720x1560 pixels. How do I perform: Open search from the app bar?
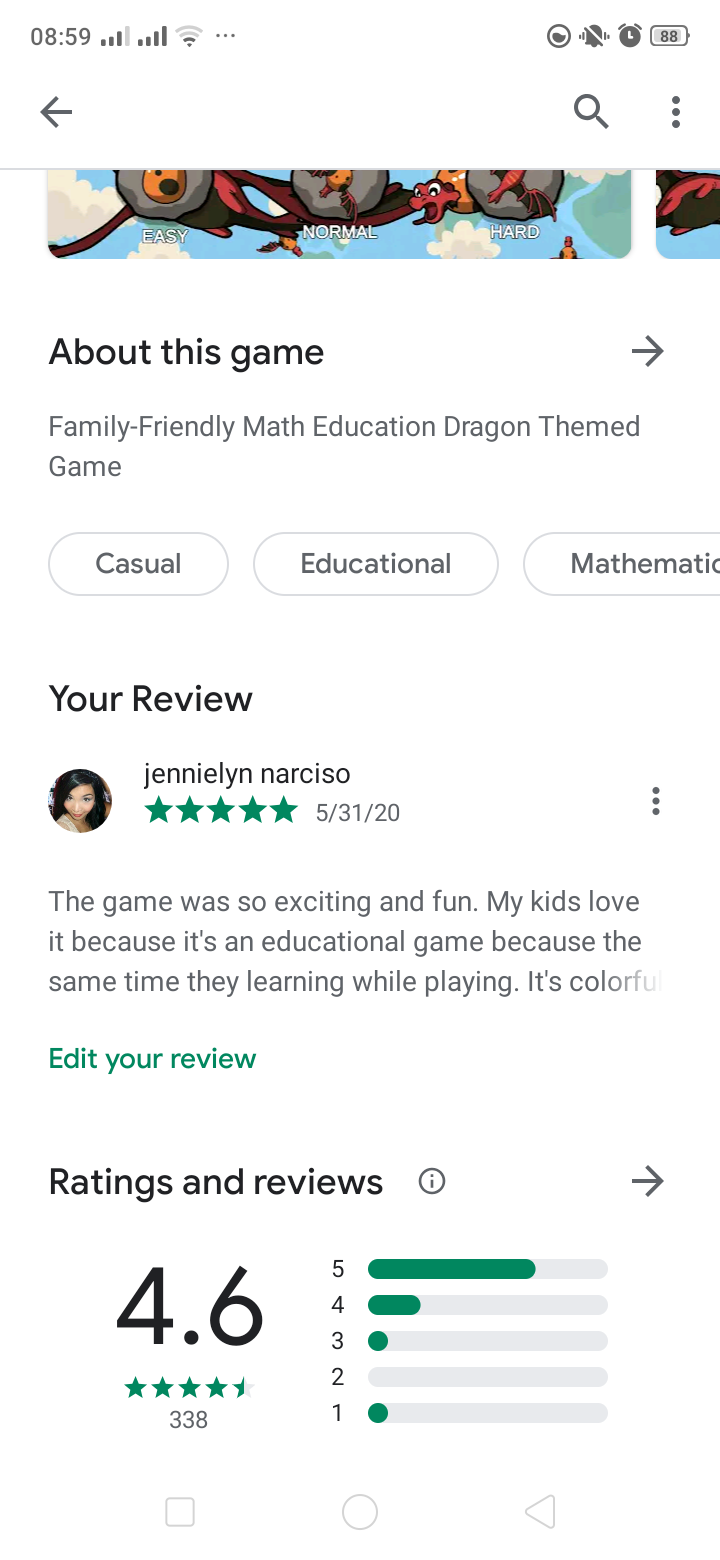tap(591, 113)
